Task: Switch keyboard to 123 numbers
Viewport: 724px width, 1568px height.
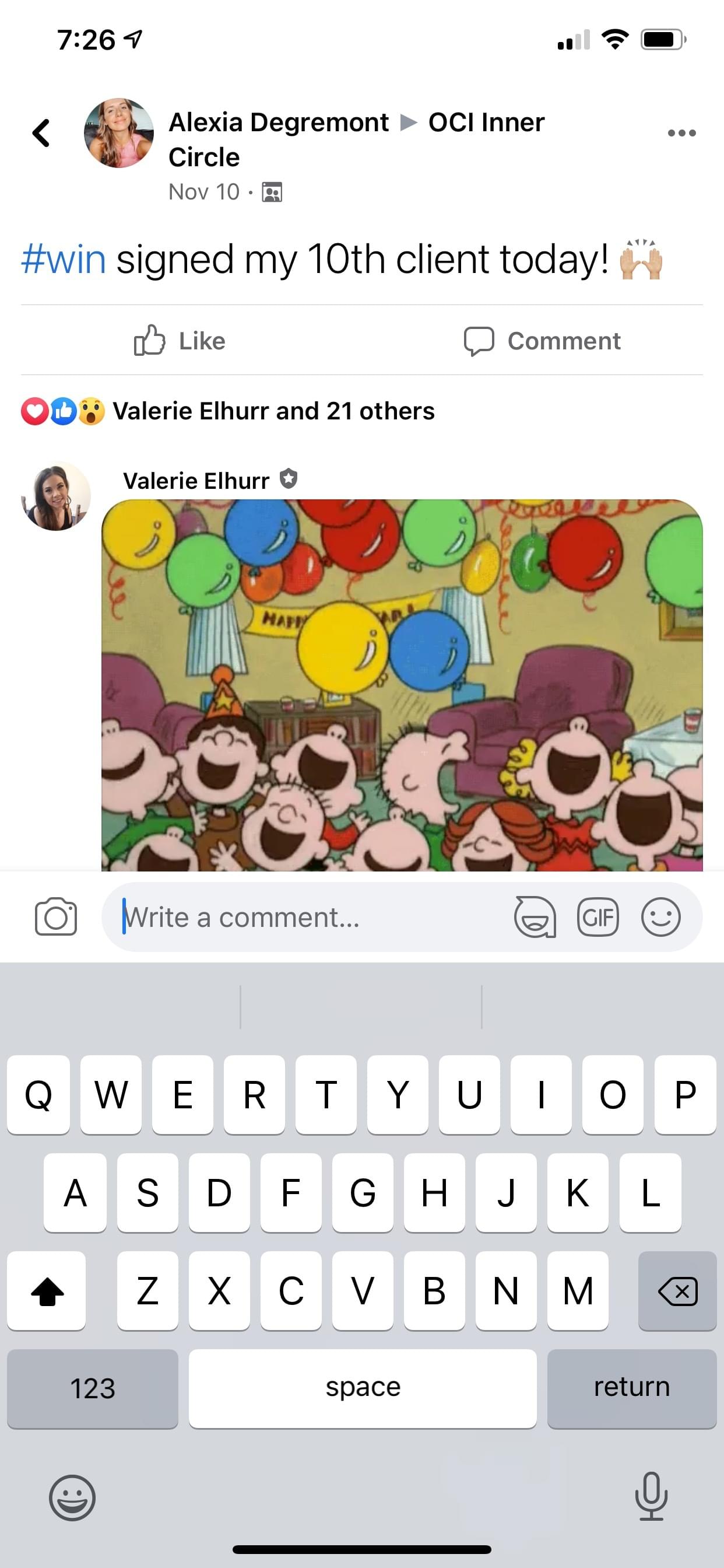Action: pyautogui.click(x=93, y=1388)
